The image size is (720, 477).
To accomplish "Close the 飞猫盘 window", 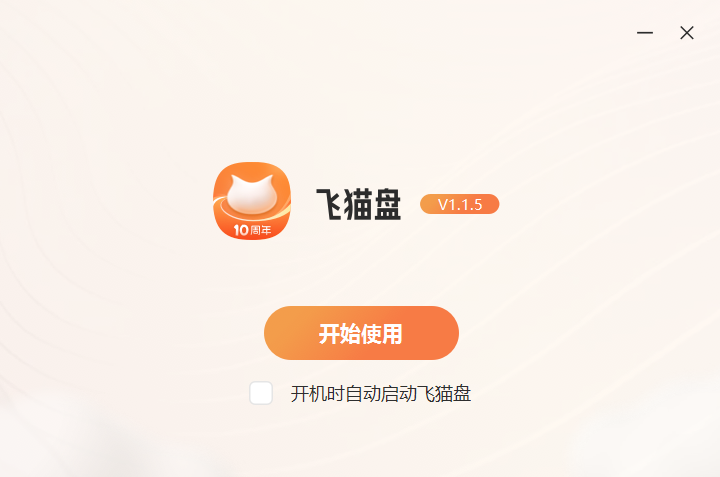I will [687, 33].
